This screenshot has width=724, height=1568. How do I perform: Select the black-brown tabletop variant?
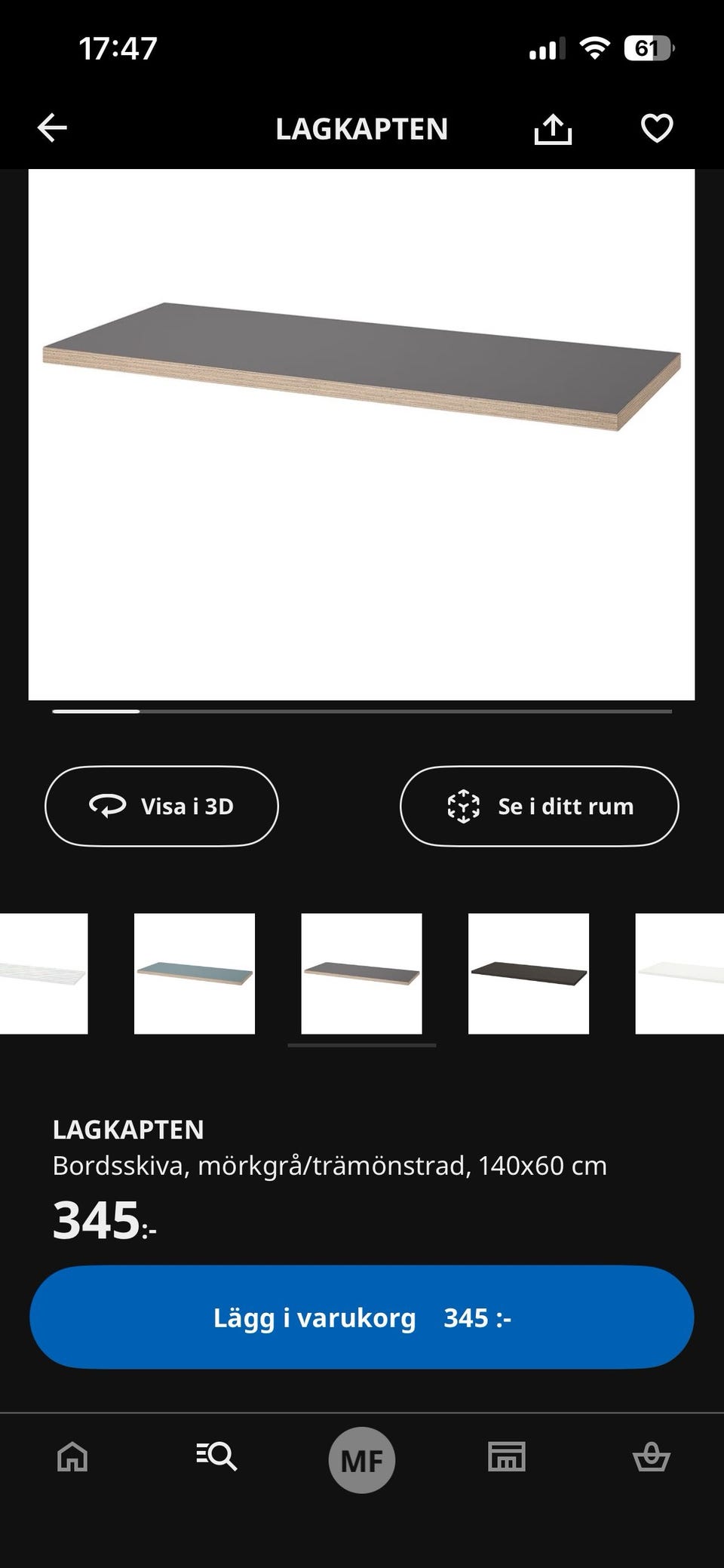pos(529,972)
